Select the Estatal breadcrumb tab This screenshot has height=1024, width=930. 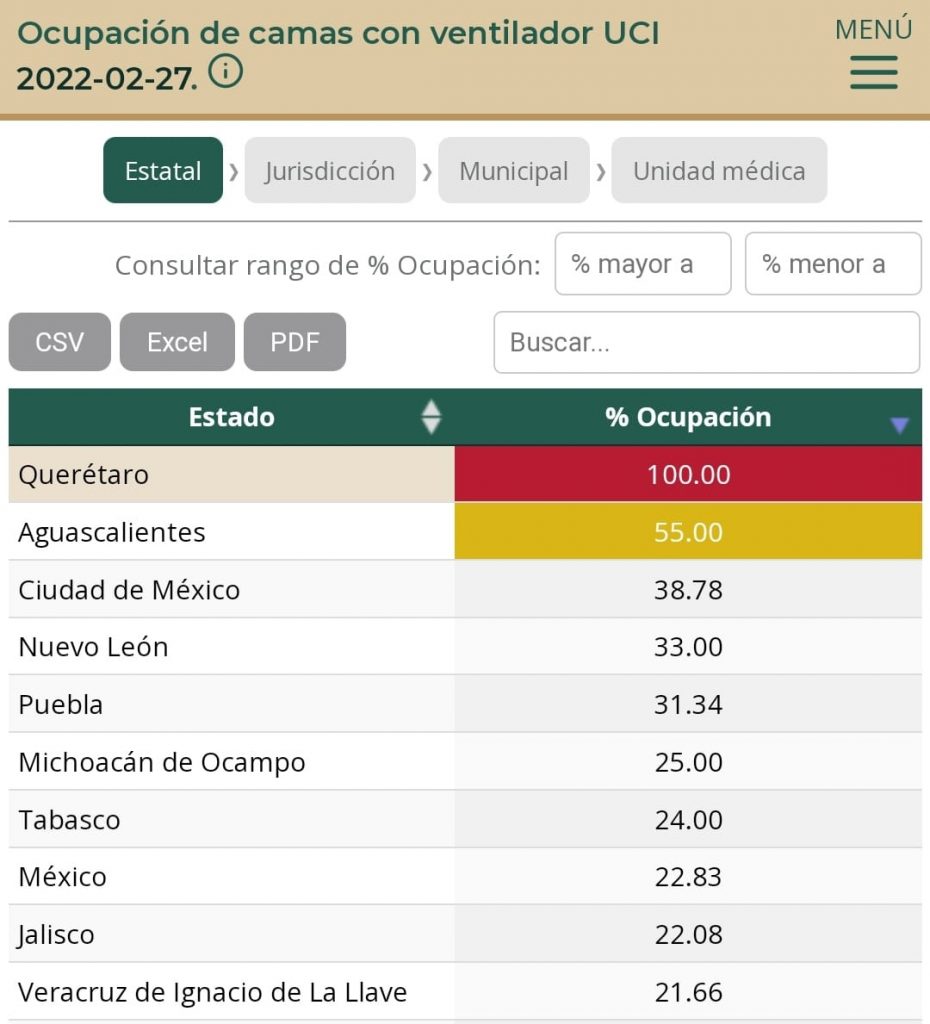tap(162, 170)
